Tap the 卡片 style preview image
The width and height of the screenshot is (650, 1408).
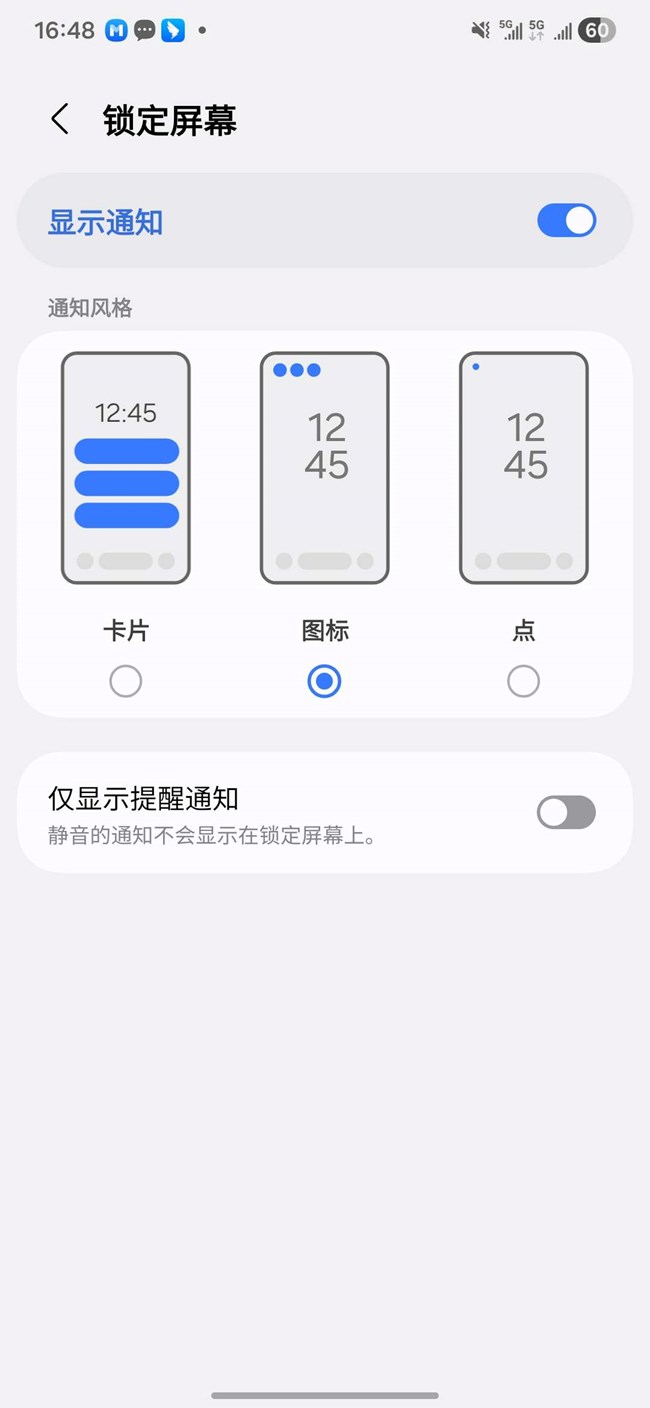(126, 468)
